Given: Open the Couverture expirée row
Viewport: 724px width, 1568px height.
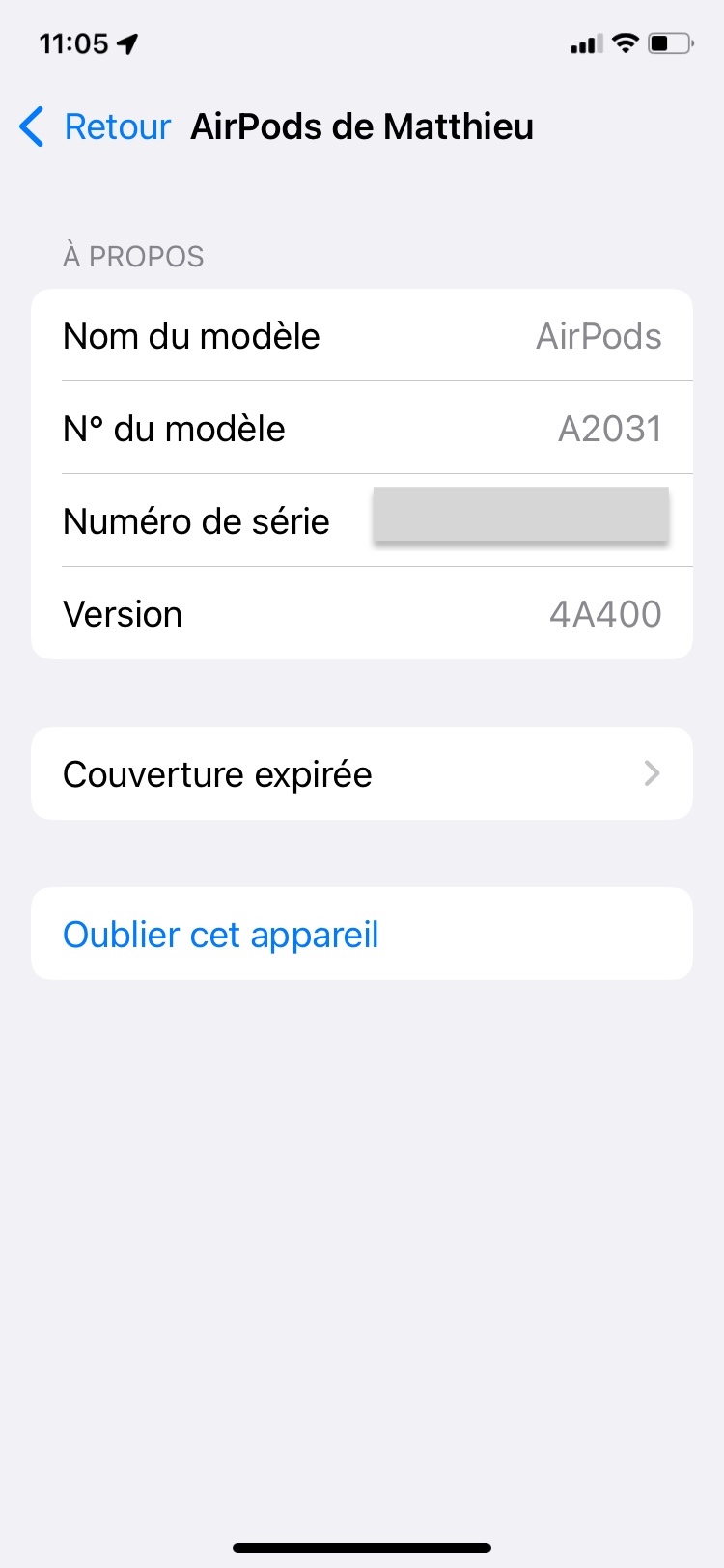Looking at the screenshot, I should tap(361, 773).
